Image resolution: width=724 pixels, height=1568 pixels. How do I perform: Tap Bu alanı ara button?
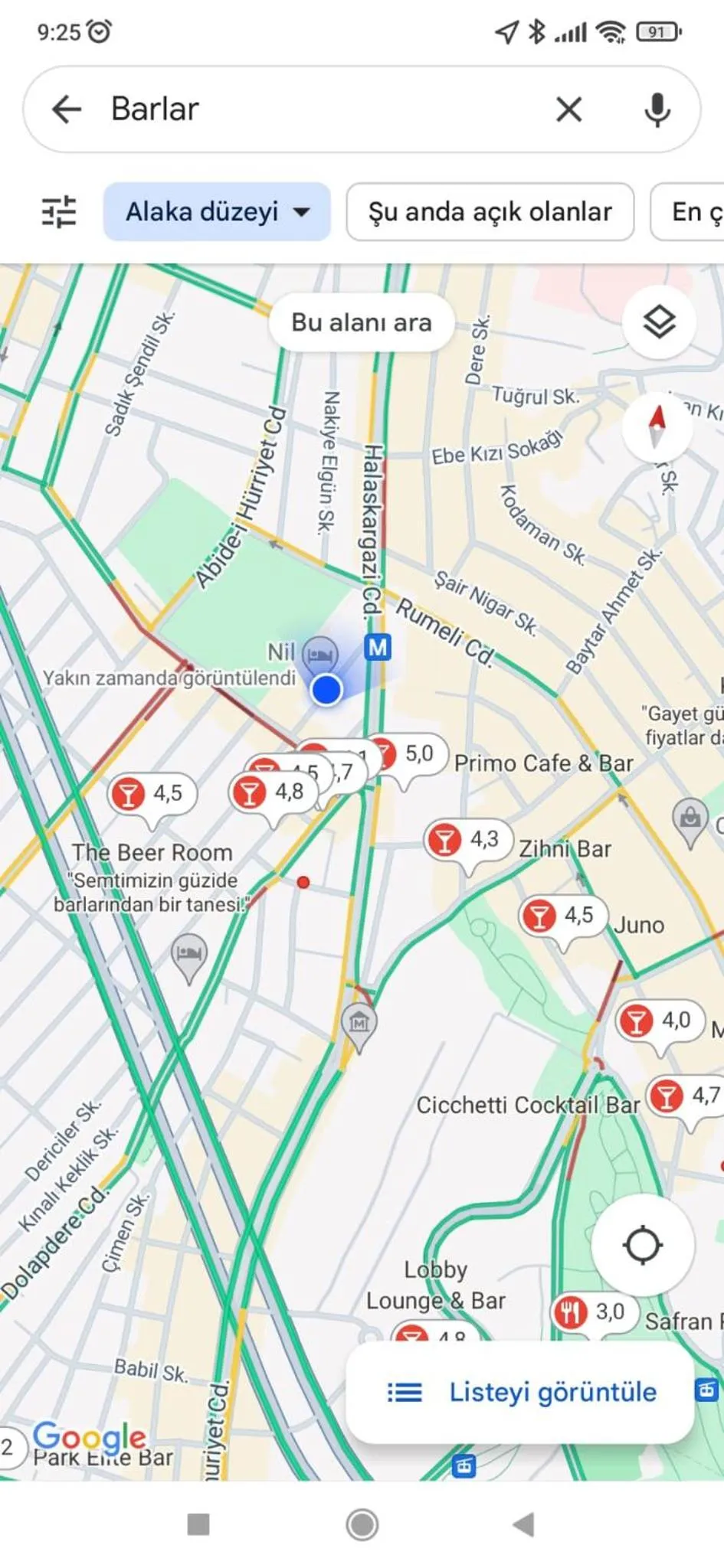click(361, 322)
